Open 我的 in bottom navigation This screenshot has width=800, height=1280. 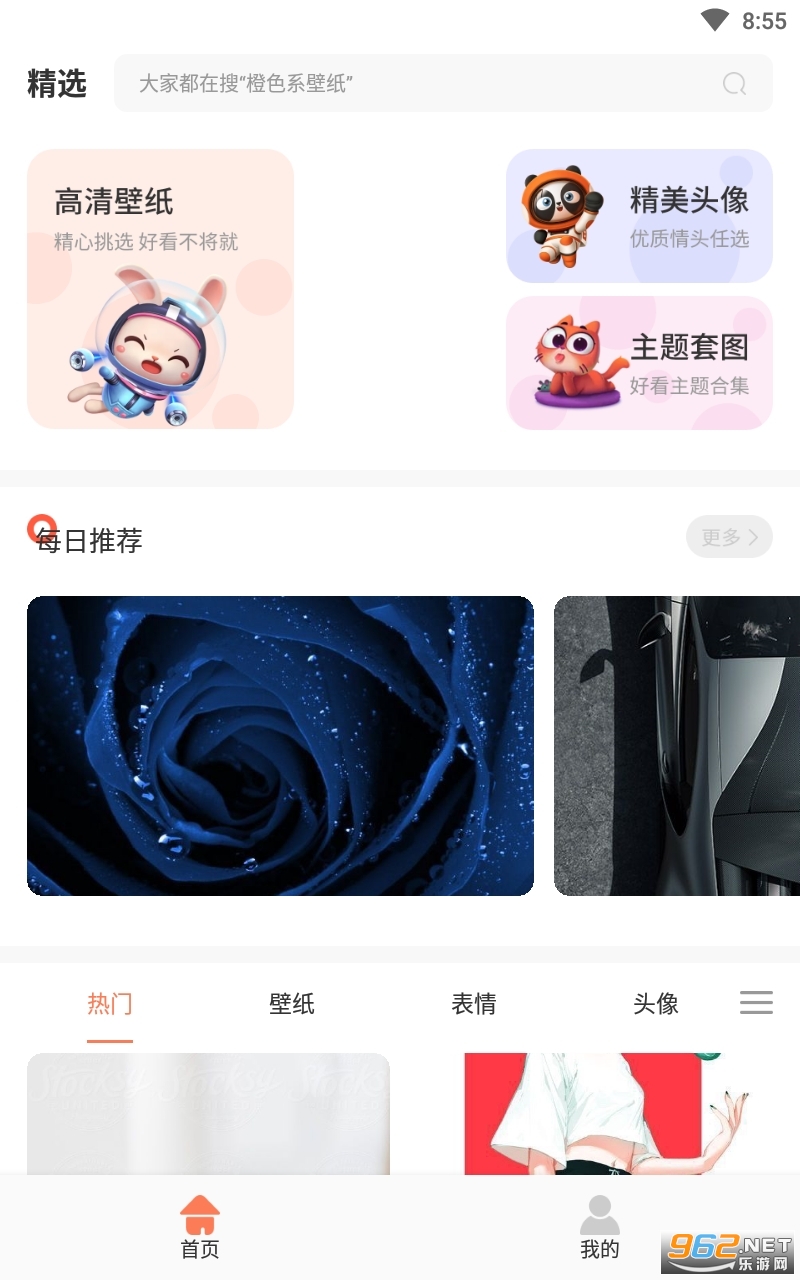(x=600, y=1226)
